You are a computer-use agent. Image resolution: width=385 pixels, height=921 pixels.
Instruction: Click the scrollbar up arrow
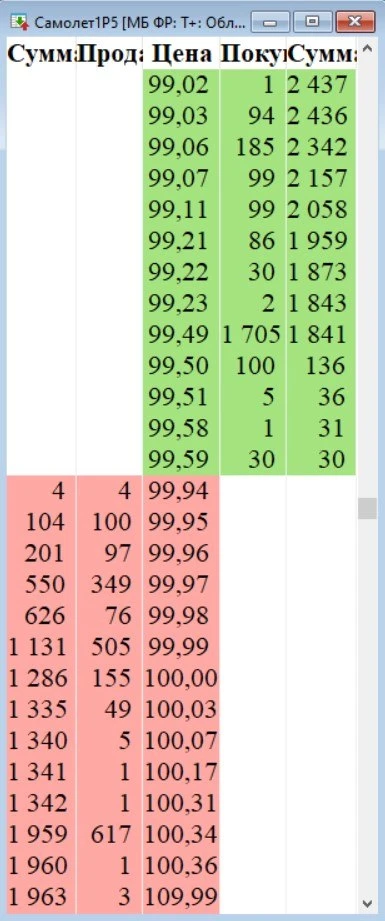[x=368, y=48]
